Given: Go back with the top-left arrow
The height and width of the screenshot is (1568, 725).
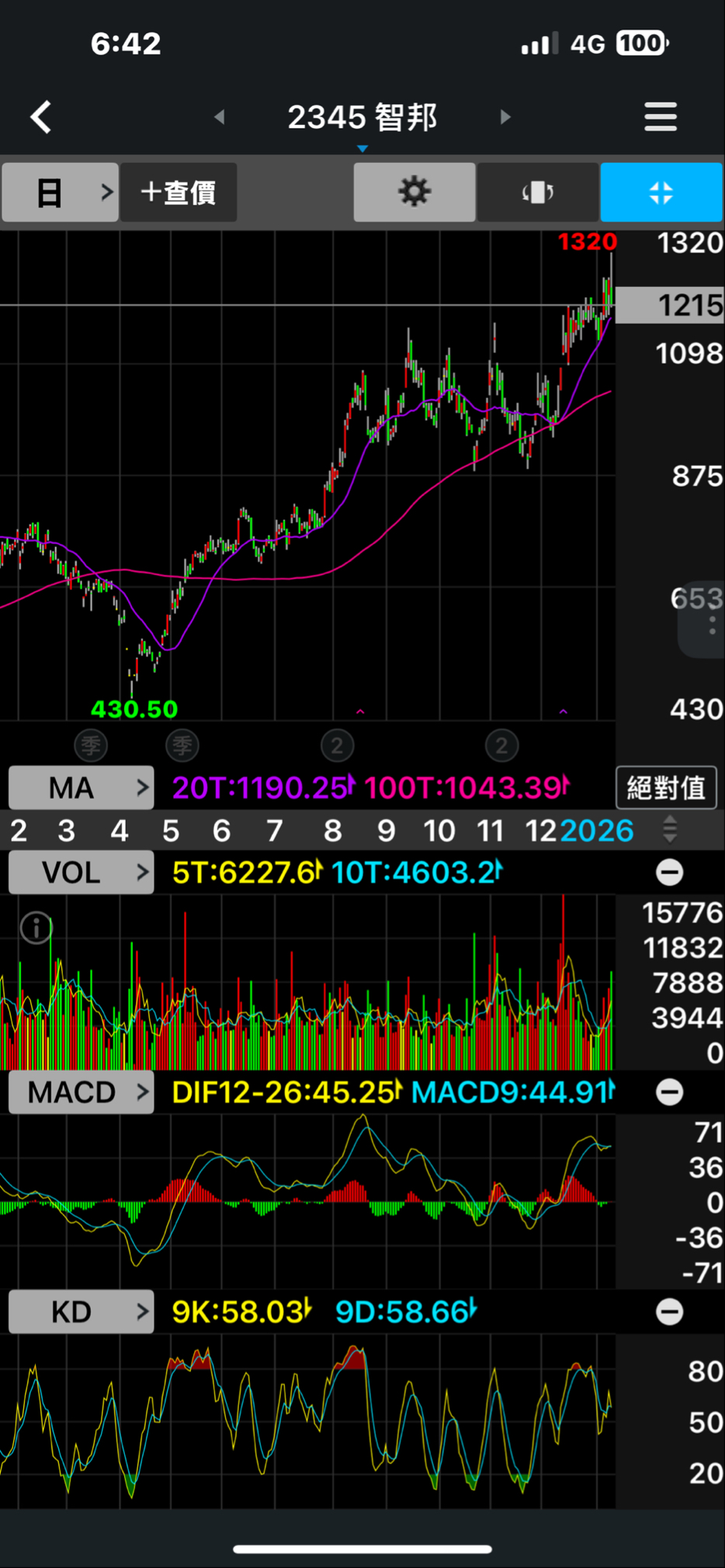Looking at the screenshot, I should [41, 117].
